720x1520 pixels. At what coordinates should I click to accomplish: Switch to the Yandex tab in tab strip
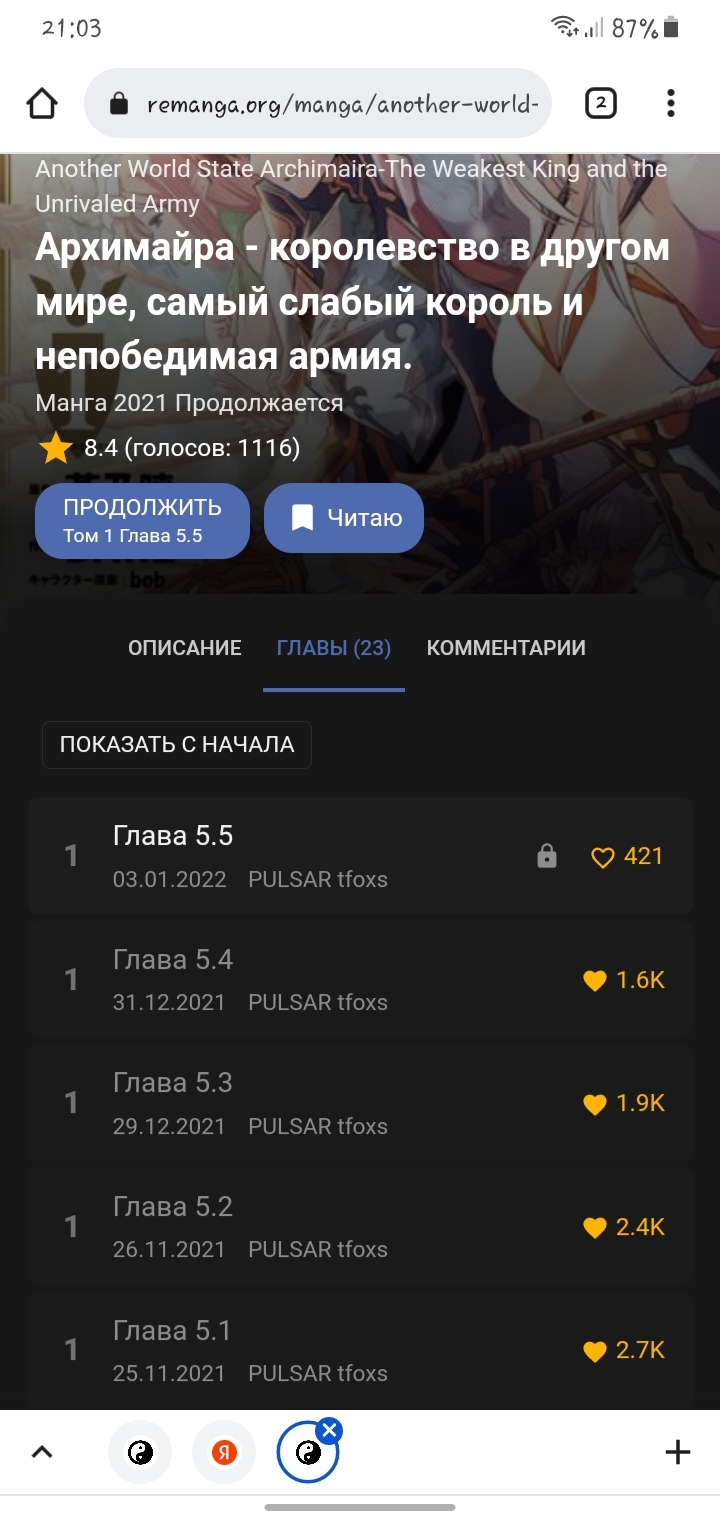coord(224,1452)
